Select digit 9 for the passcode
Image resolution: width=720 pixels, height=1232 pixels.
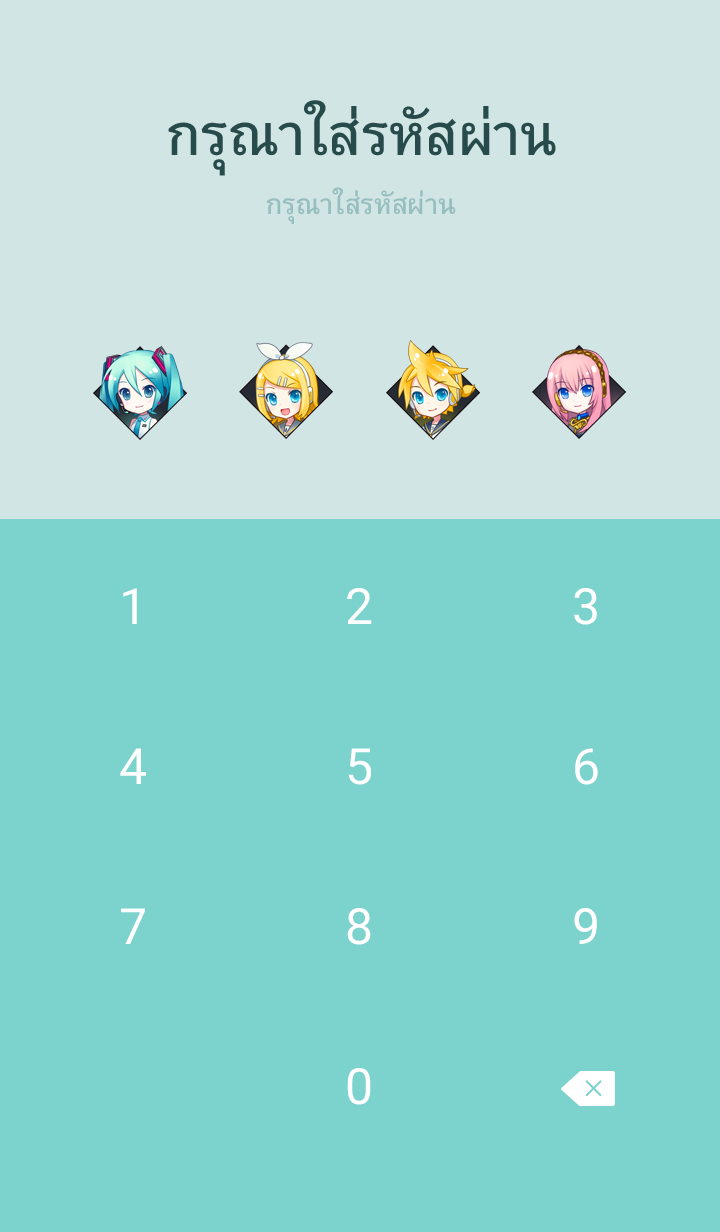[585, 927]
